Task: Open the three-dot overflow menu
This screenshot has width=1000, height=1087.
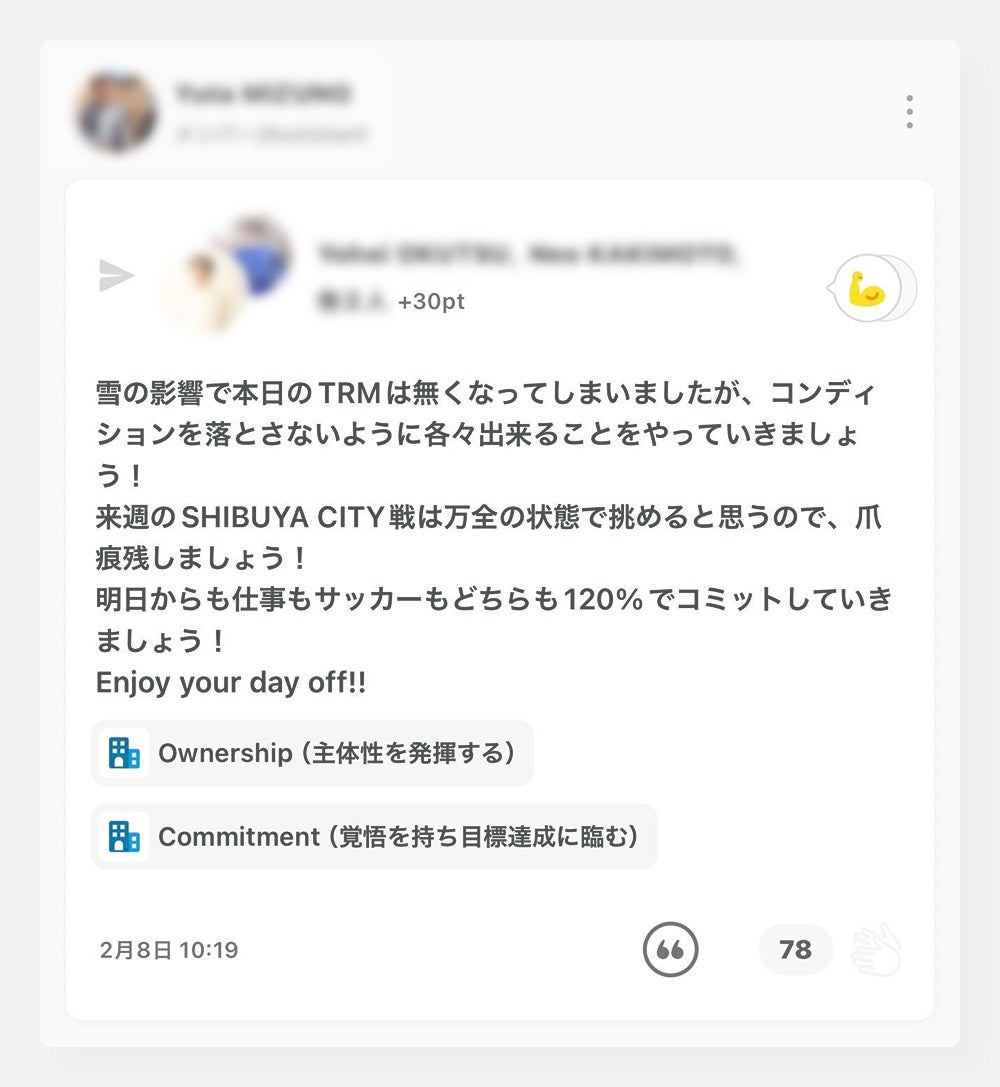Action: [x=909, y=112]
